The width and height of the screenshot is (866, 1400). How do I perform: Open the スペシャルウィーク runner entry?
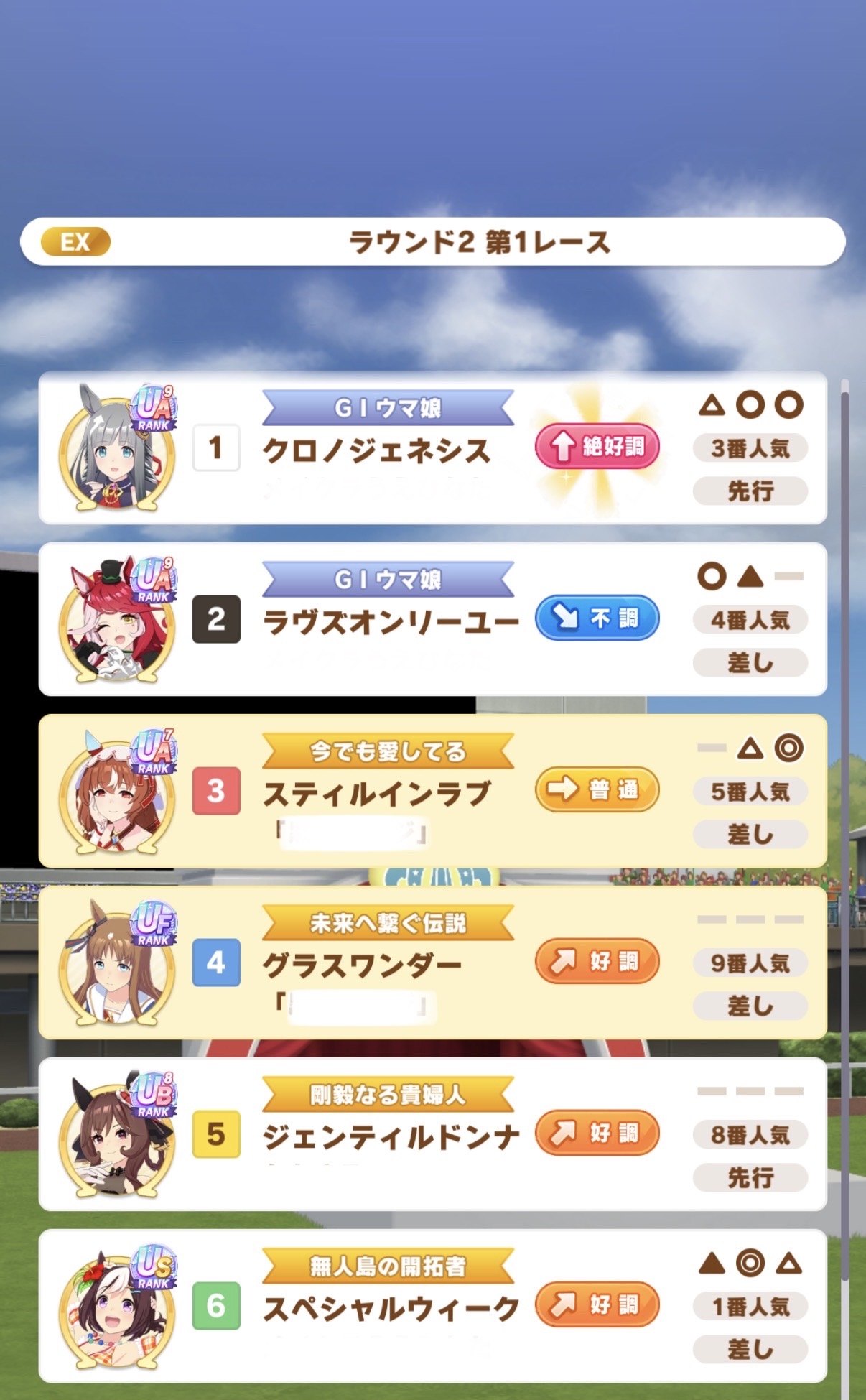[390, 1308]
